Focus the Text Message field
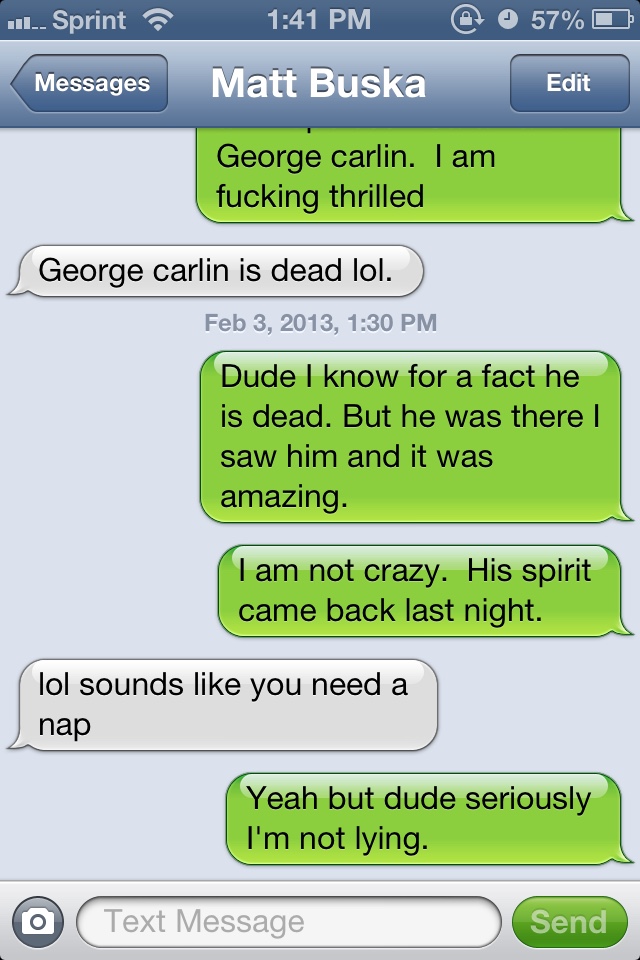Screen dimensions: 640x960 (x=288, y=921)
